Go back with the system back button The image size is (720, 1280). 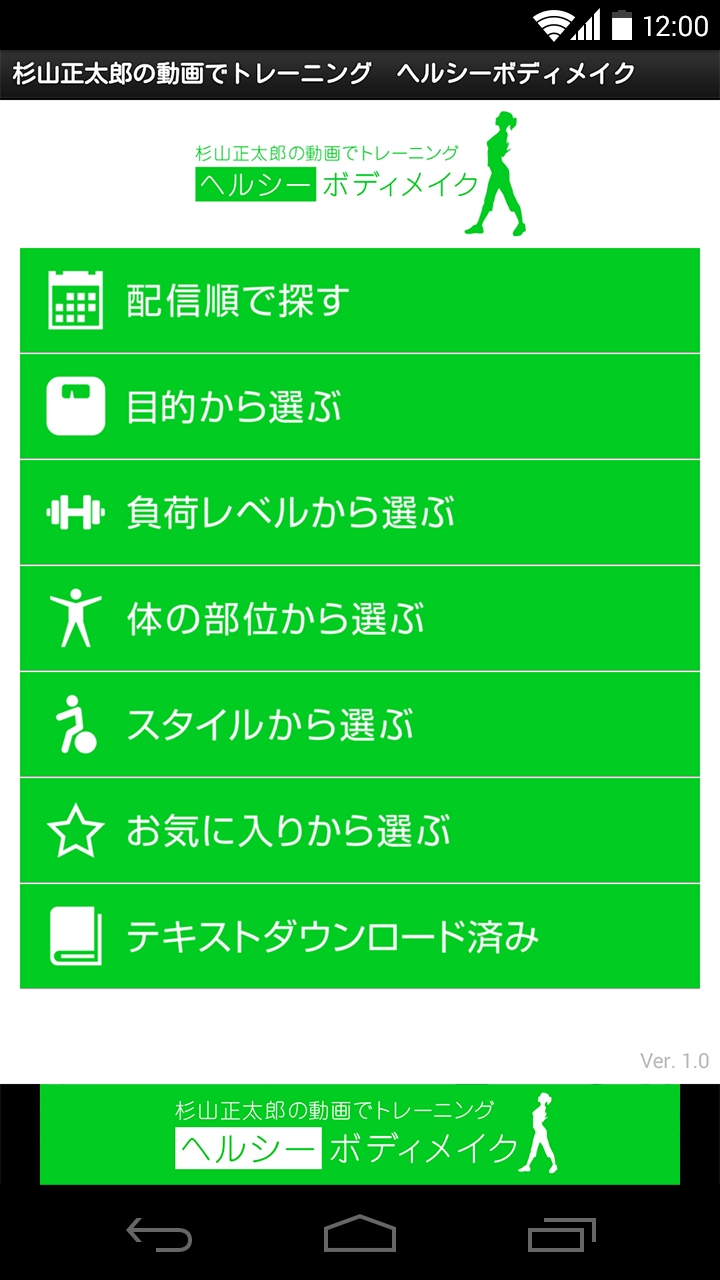pyautogui.click(x=159, y=1234)
